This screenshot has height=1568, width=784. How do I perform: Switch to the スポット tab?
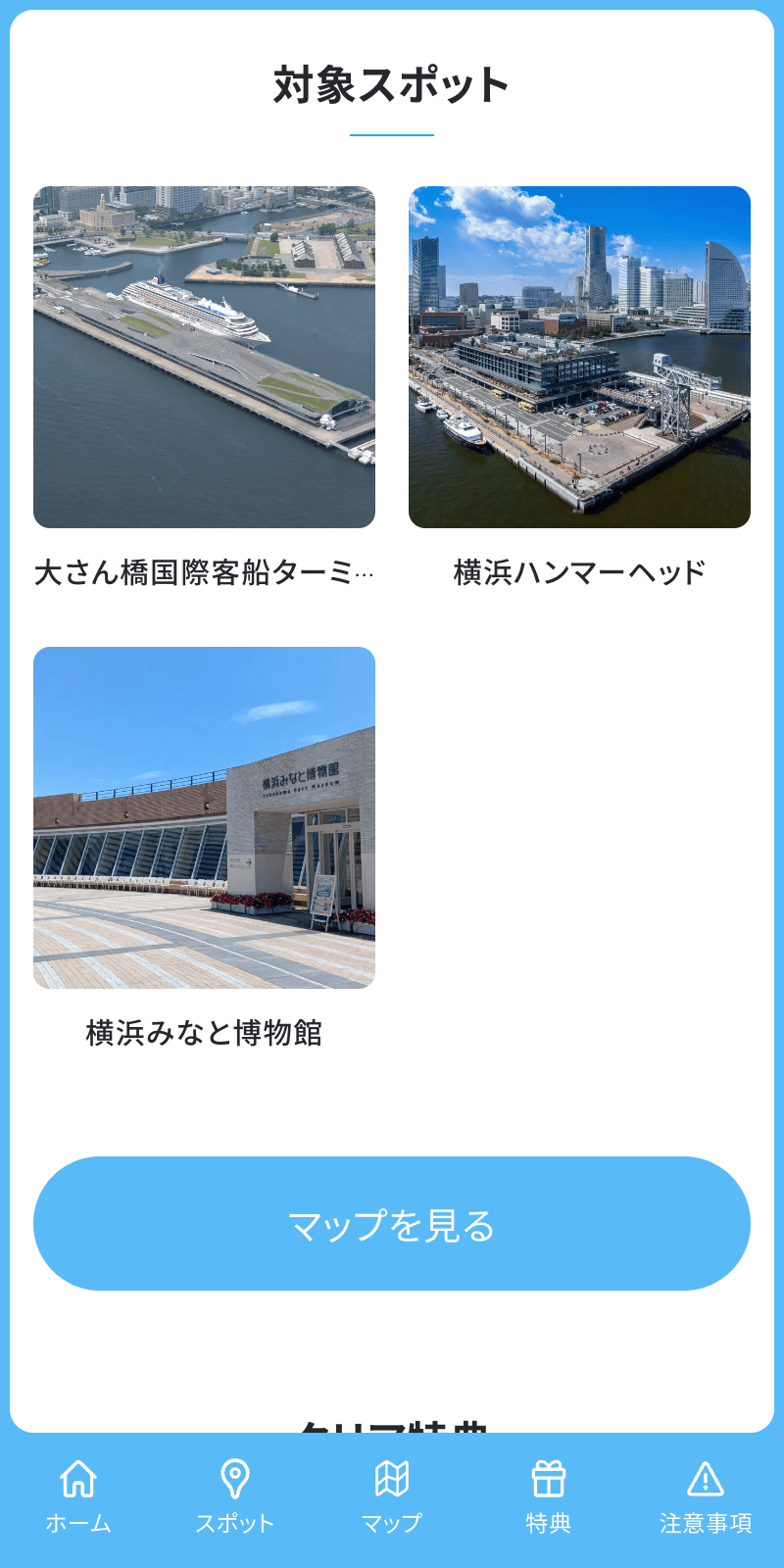pos(234,1499)
